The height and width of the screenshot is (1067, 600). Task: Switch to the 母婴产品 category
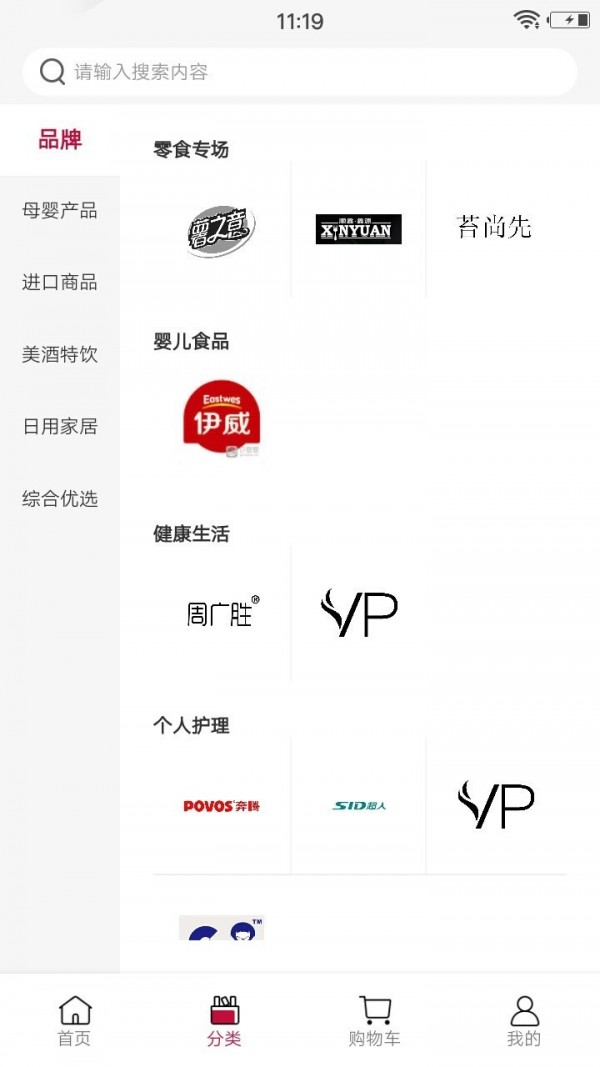[60, 211]
